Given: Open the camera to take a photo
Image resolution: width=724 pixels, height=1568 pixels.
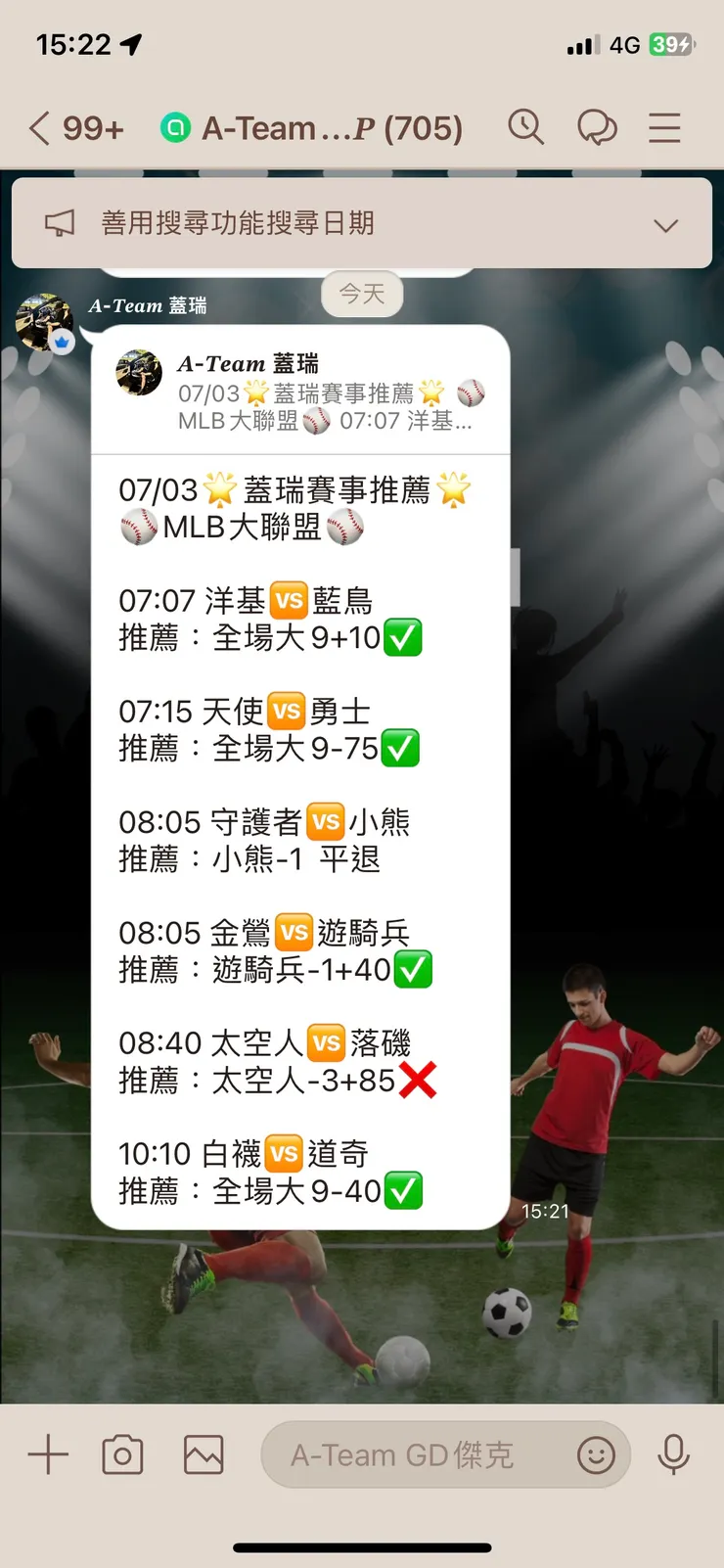Looking at the screenshot, I should [123, 1454].
